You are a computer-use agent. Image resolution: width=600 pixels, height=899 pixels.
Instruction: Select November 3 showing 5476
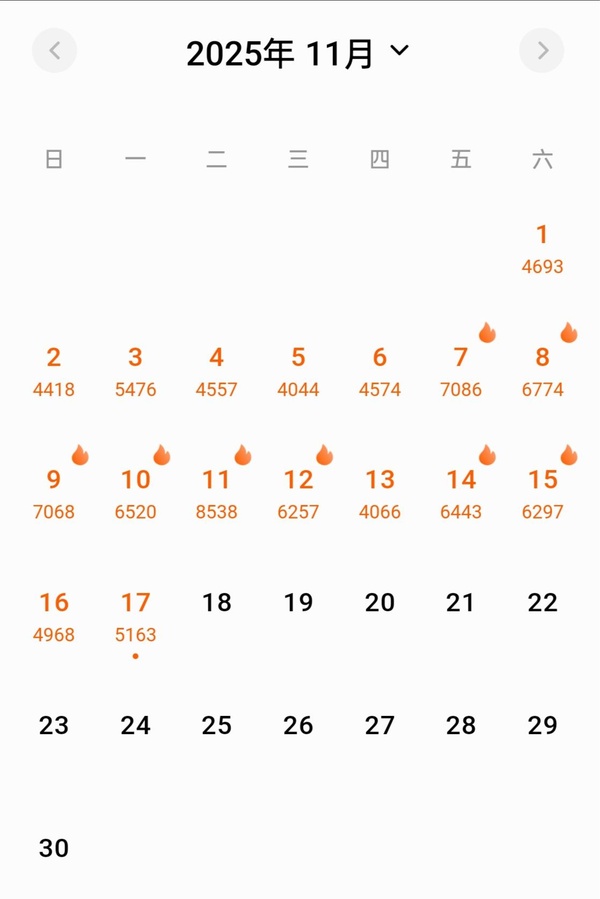tap(136, 371)
